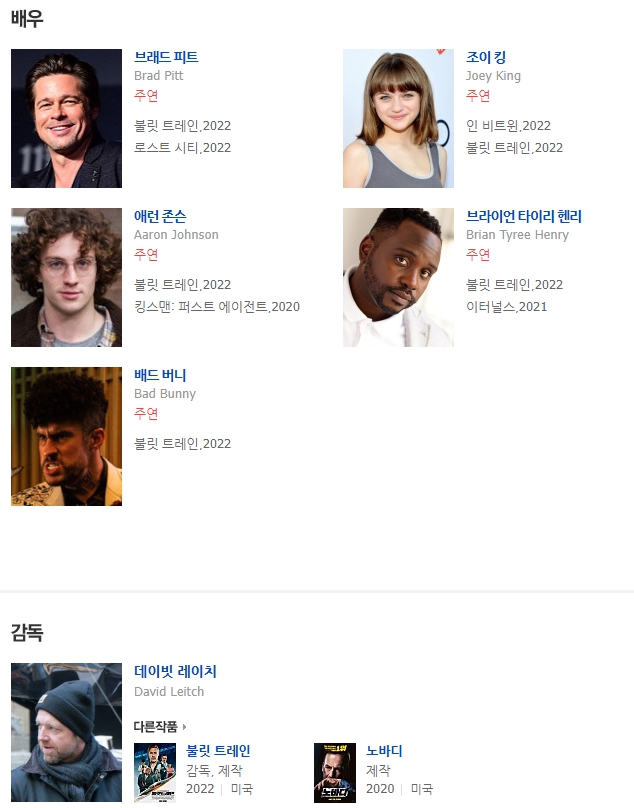This screenshot has width=634, height=810.
Task: Tap Aaron Johnson's photo thumbnail
Action: [66, 277]
